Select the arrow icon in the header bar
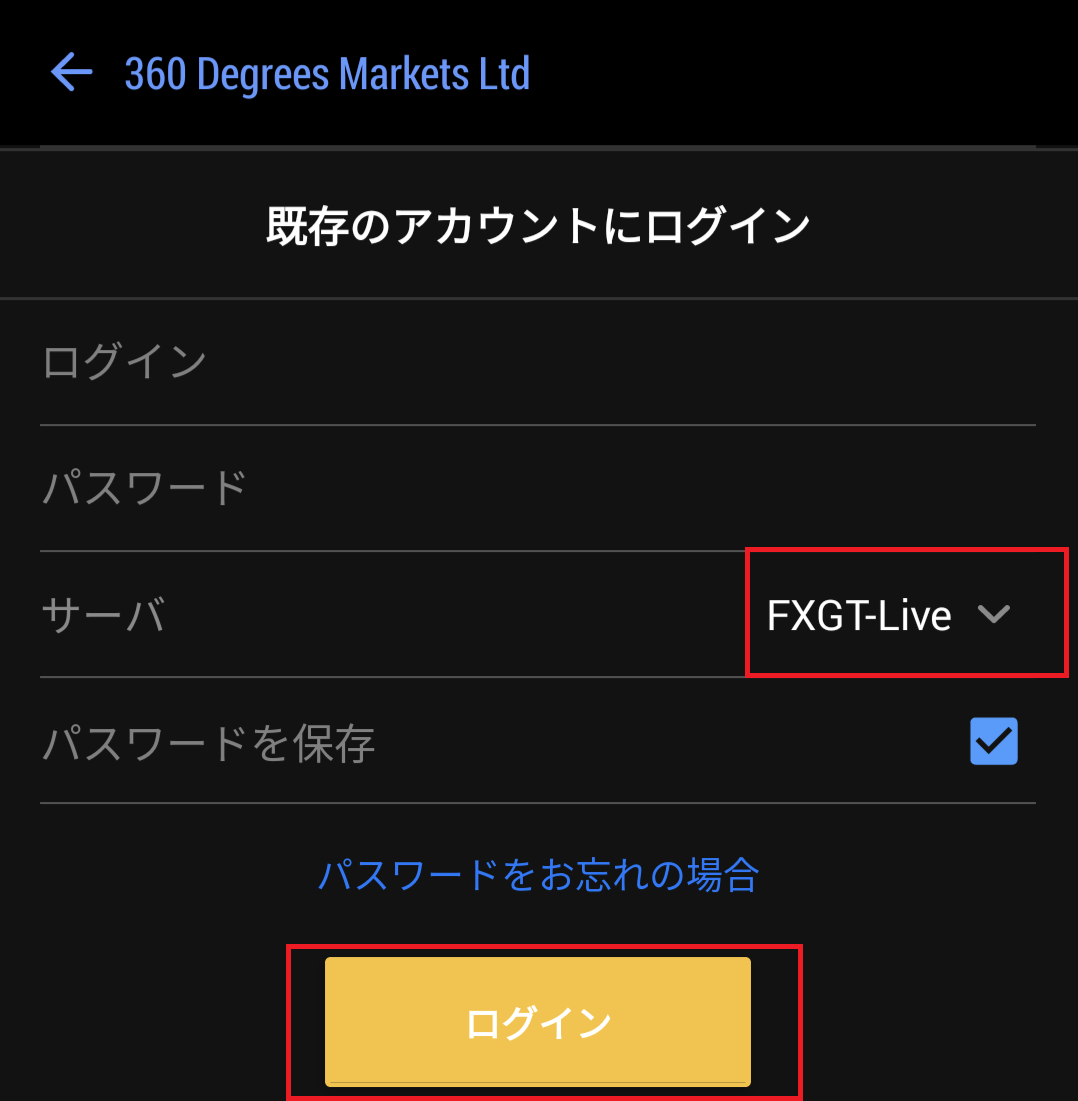Viewport: 1078px width, 1101px height. [x=70, y=73]
